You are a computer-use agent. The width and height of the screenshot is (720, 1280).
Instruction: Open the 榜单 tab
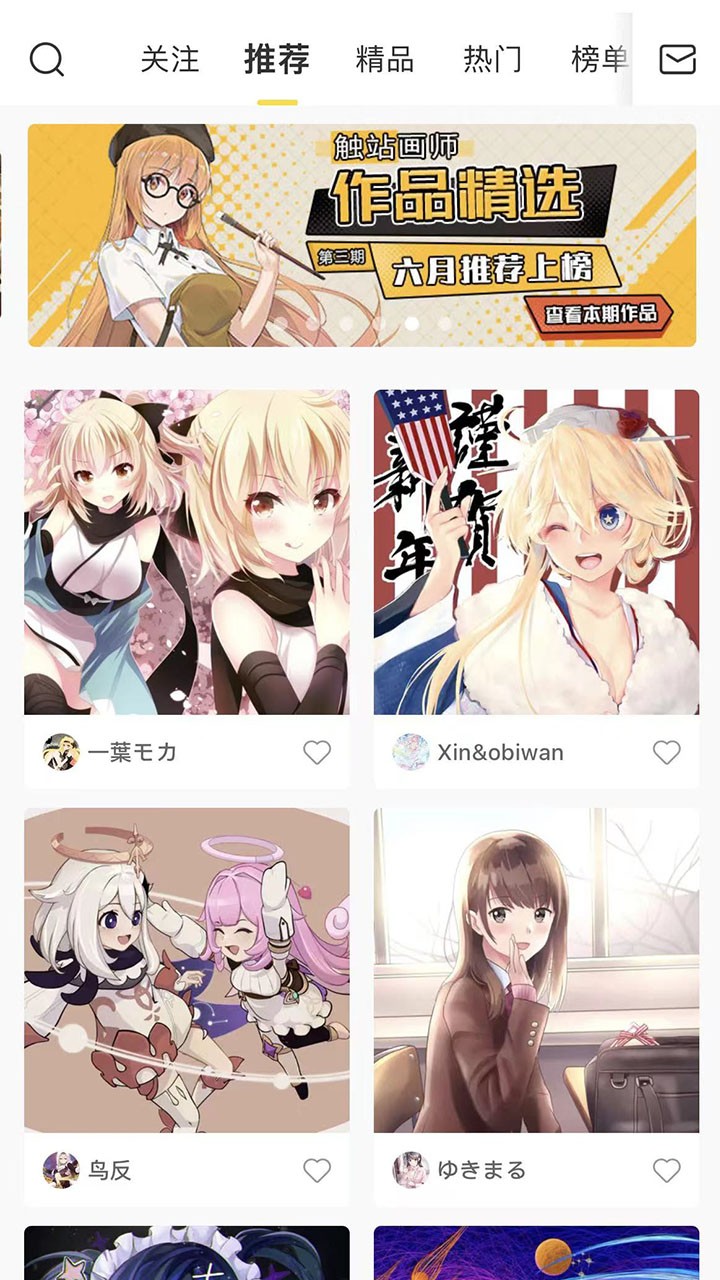[598, 60]
